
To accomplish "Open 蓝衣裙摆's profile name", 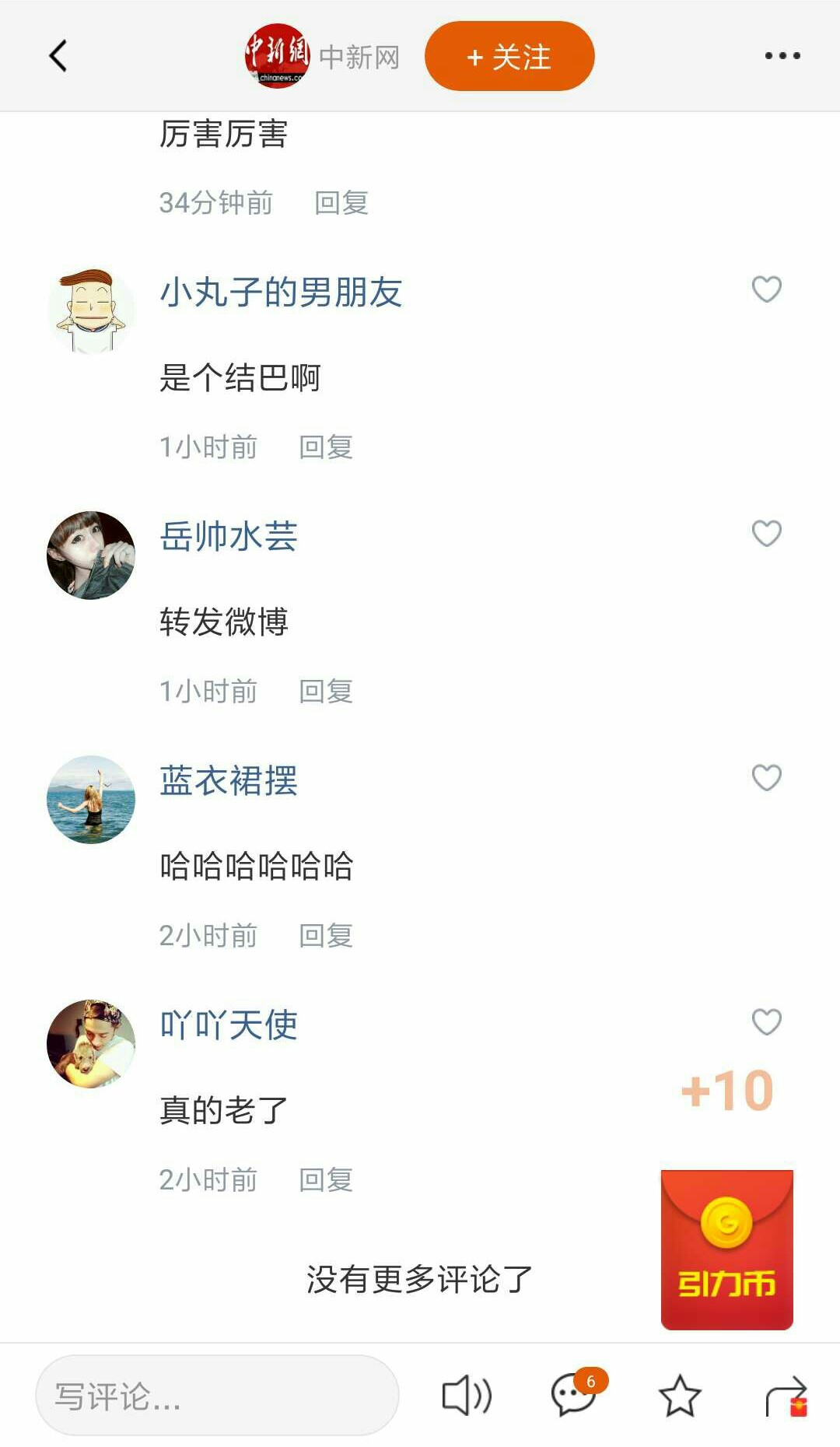I will (x=229, y=781).
